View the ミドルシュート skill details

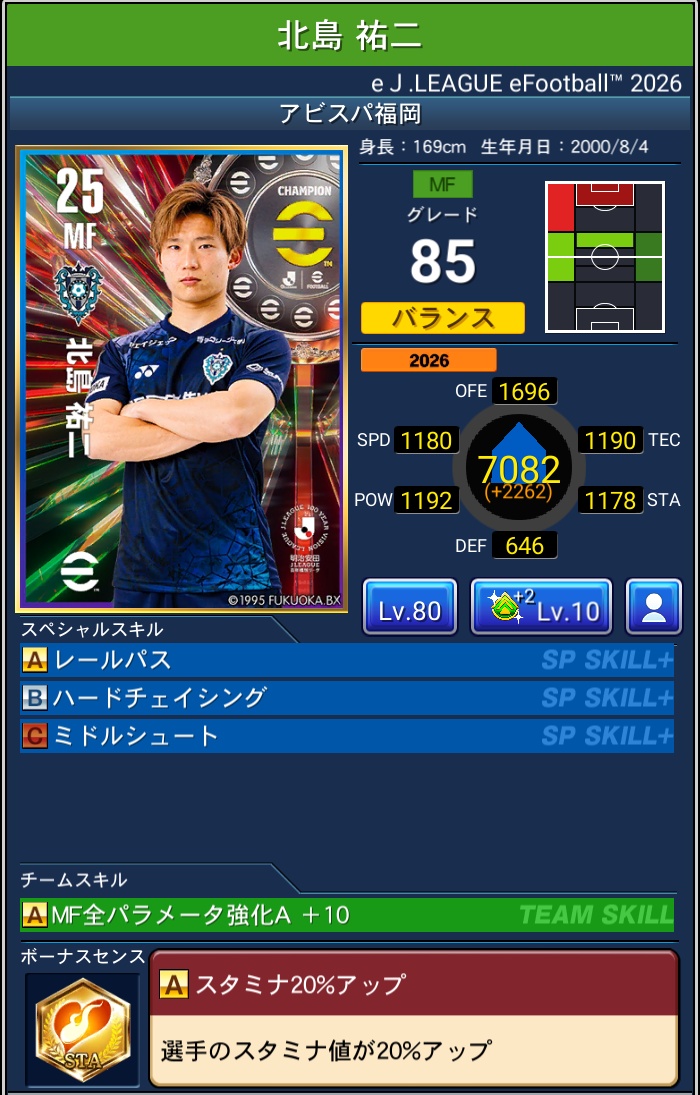(x=346, y=736)
